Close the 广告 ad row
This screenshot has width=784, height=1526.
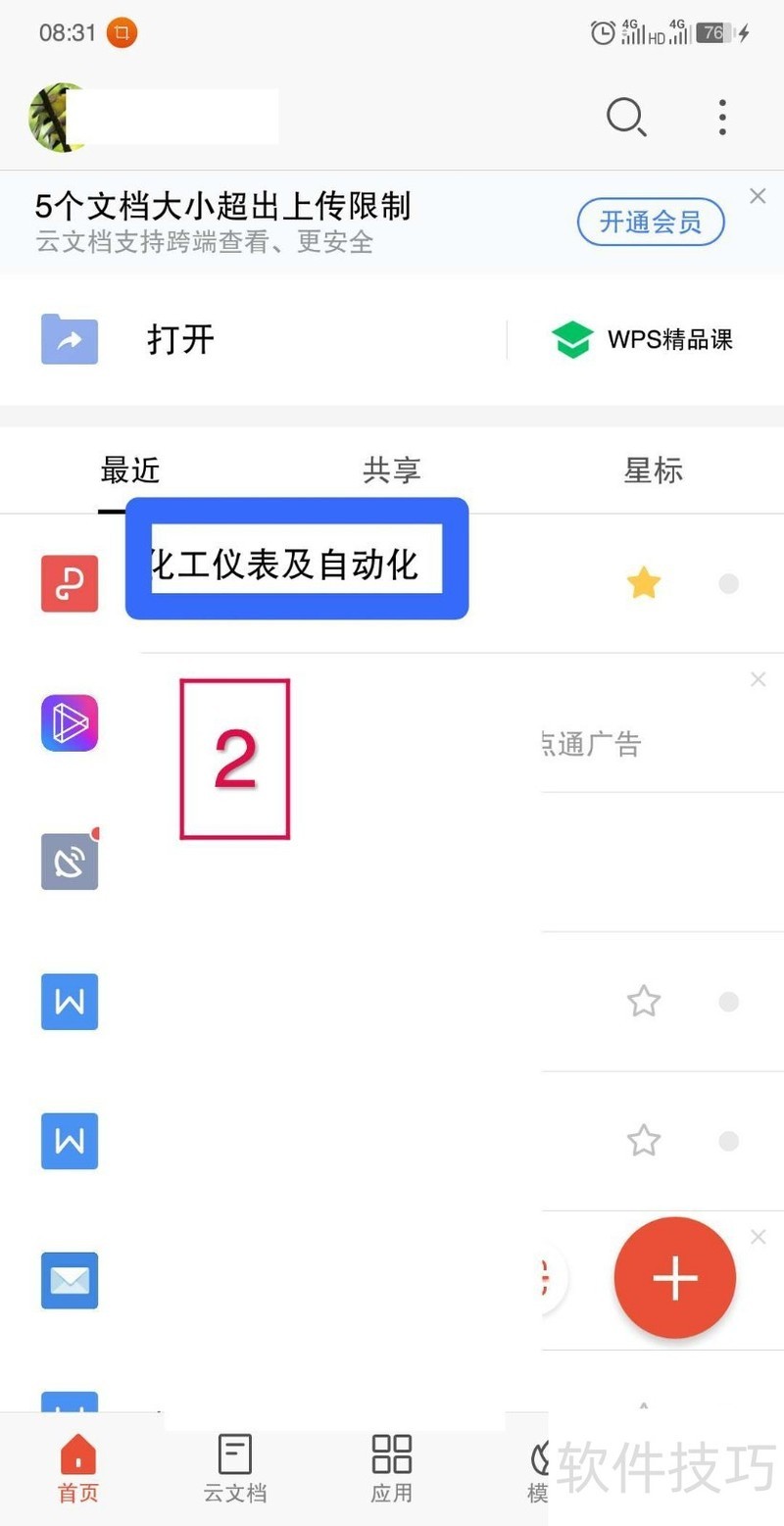pos(758,679)
